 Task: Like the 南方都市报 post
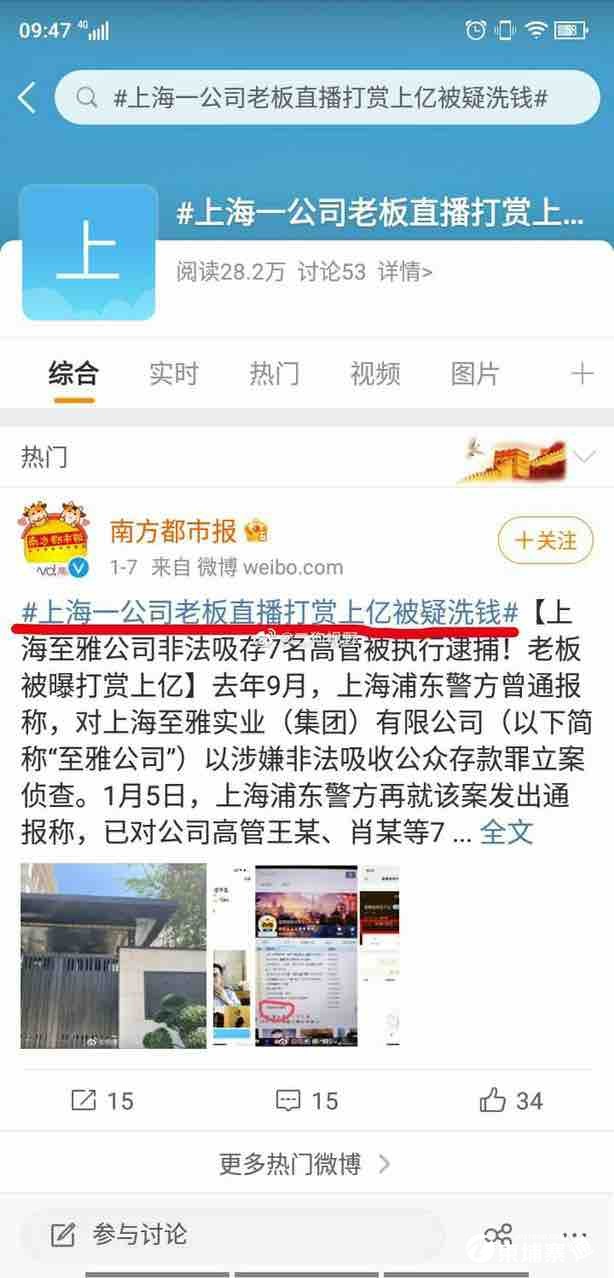[x=511, y=1100]
